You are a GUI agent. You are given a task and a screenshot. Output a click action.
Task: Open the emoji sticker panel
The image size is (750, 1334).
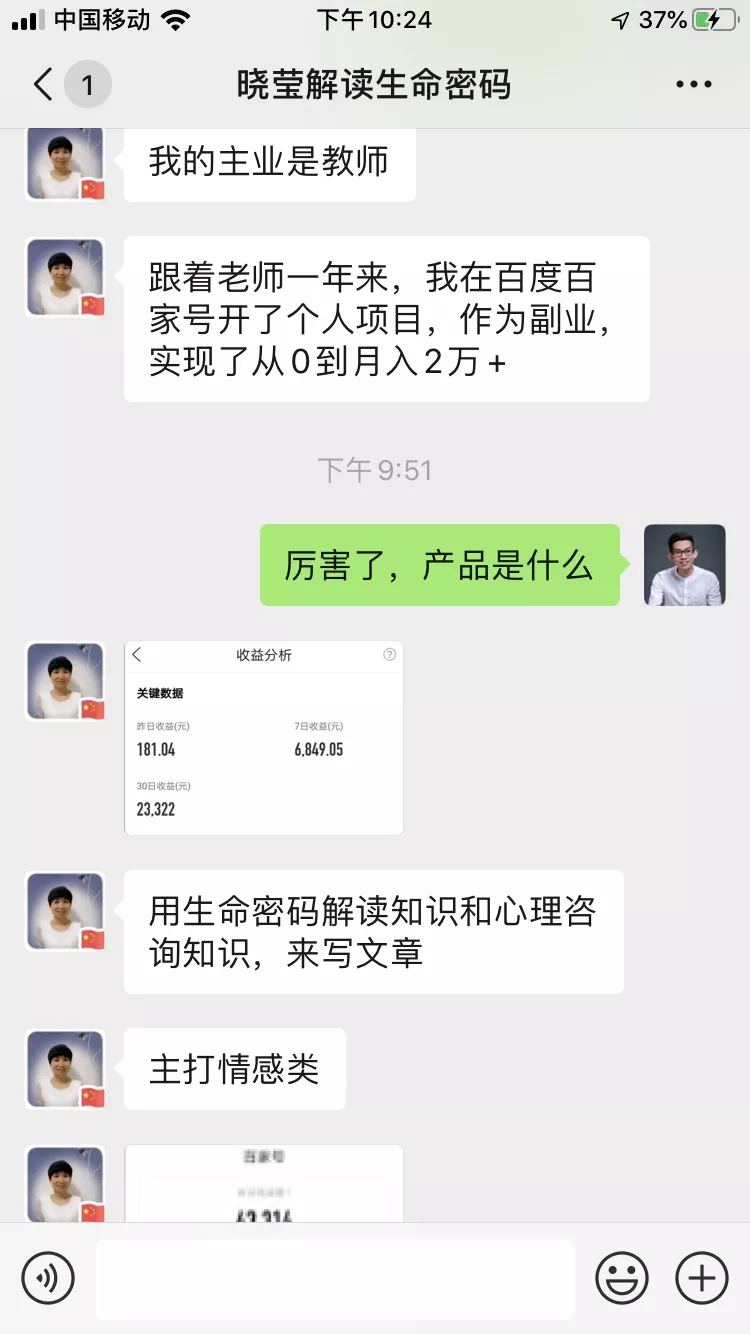click(622, 1278)
